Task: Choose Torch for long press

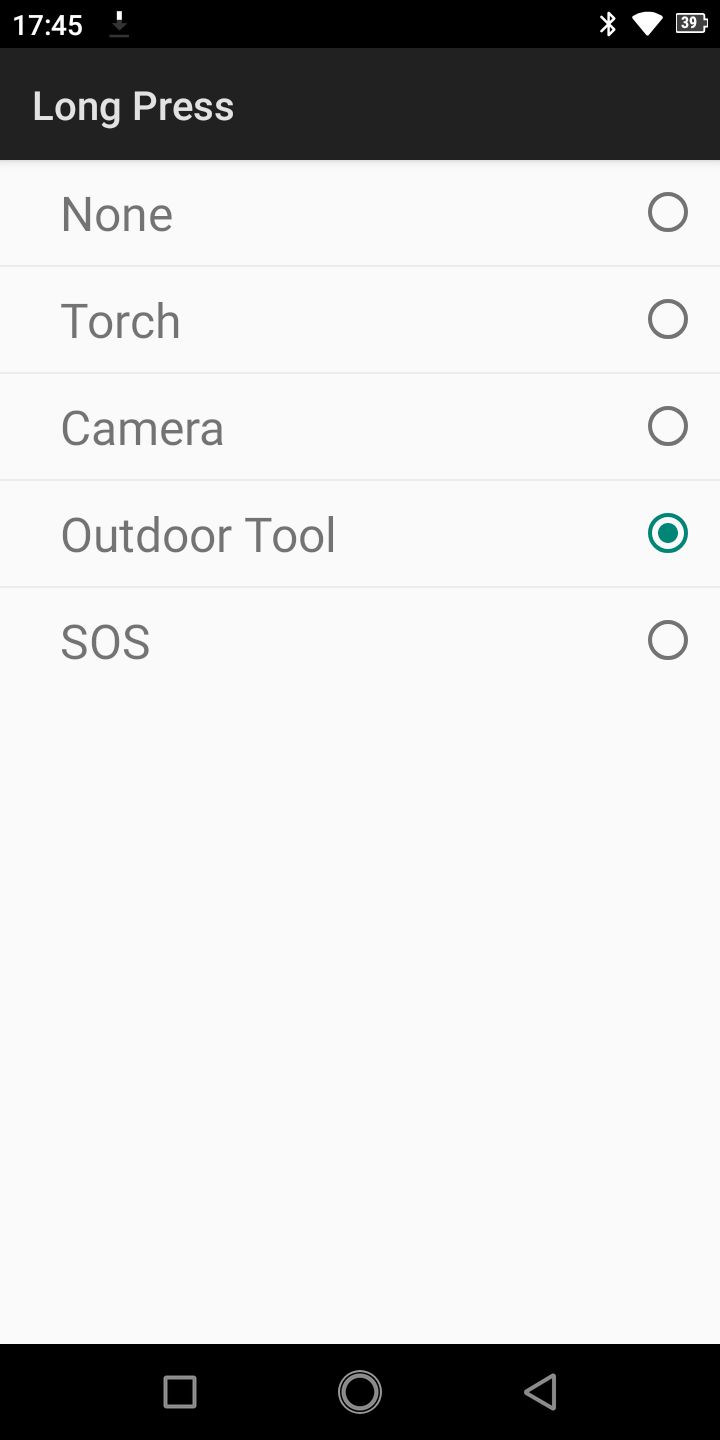Action: click(667, 320)
